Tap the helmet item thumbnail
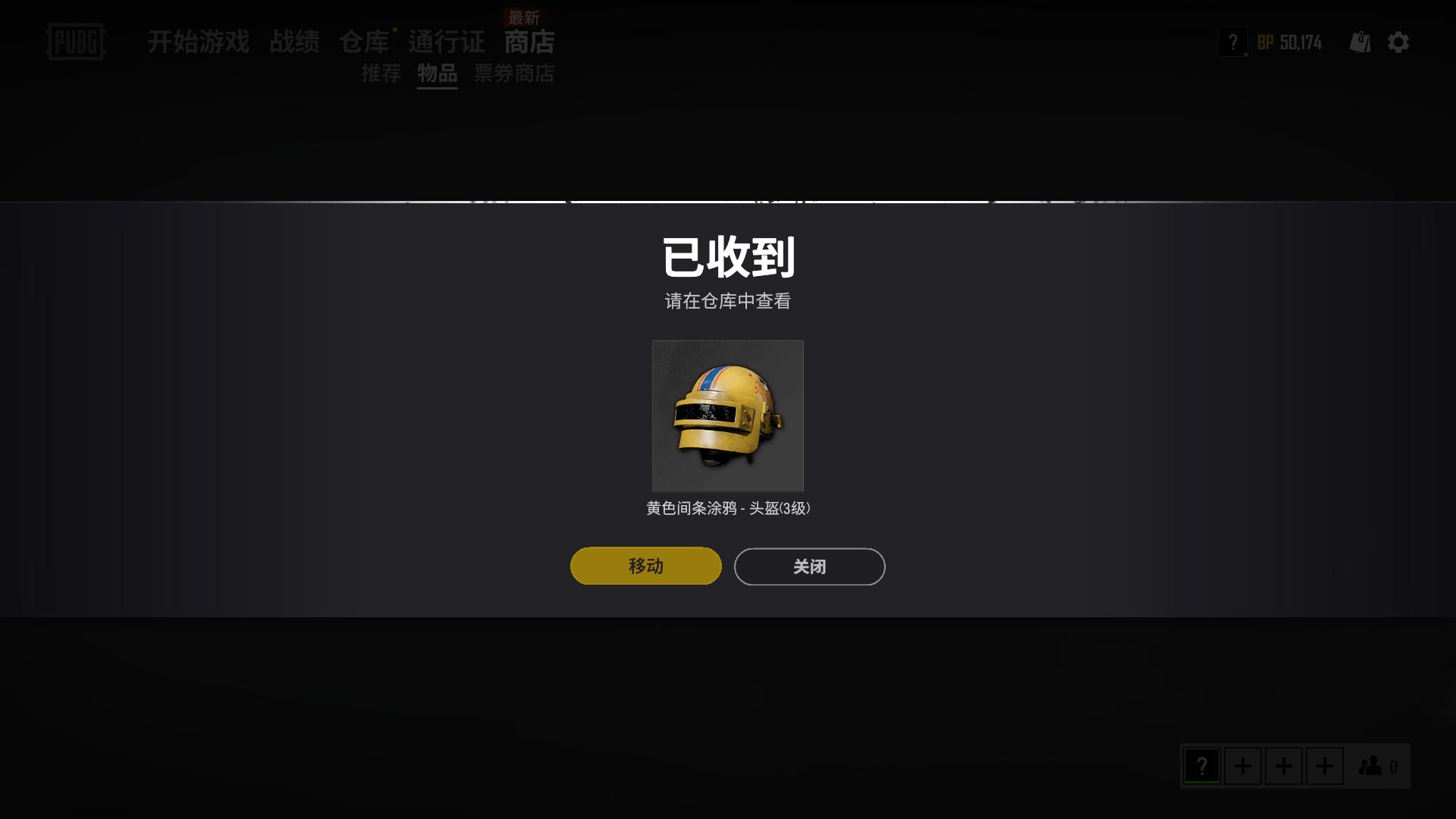This screenshot has width=1456, height=819. point(727,416)
